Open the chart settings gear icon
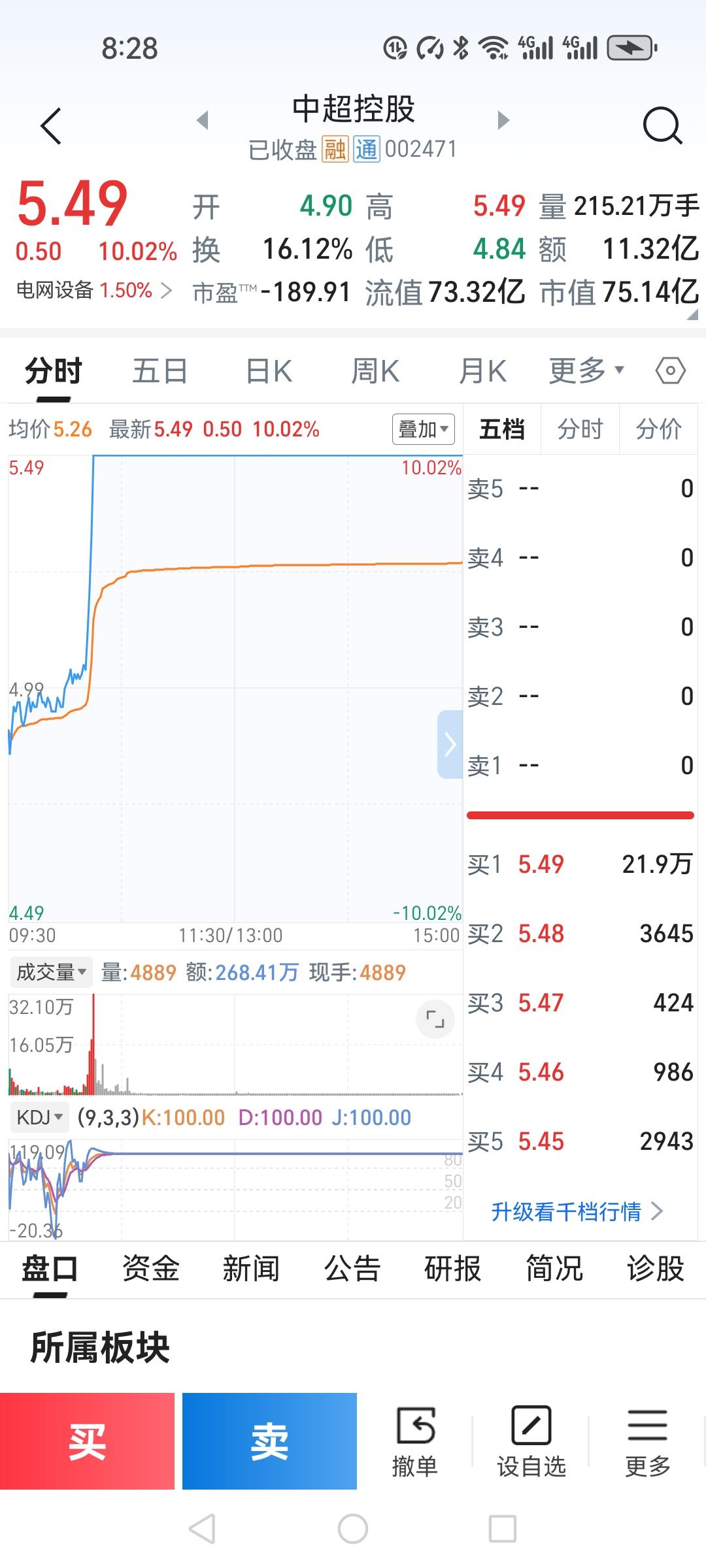706x1568 pixels. click(x=671, y=370)
